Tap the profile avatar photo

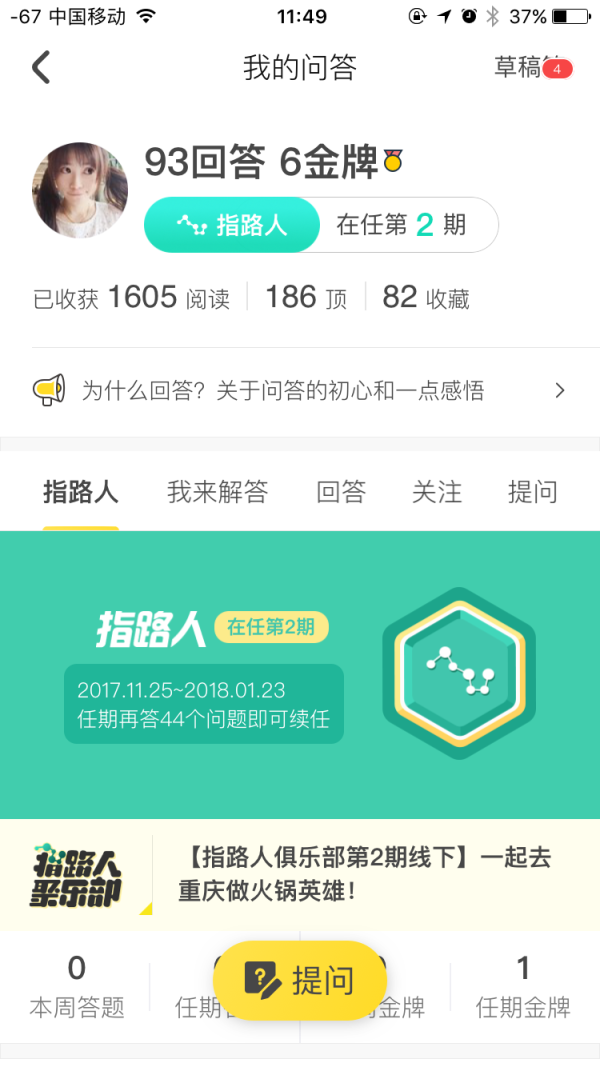pos(80,190)
